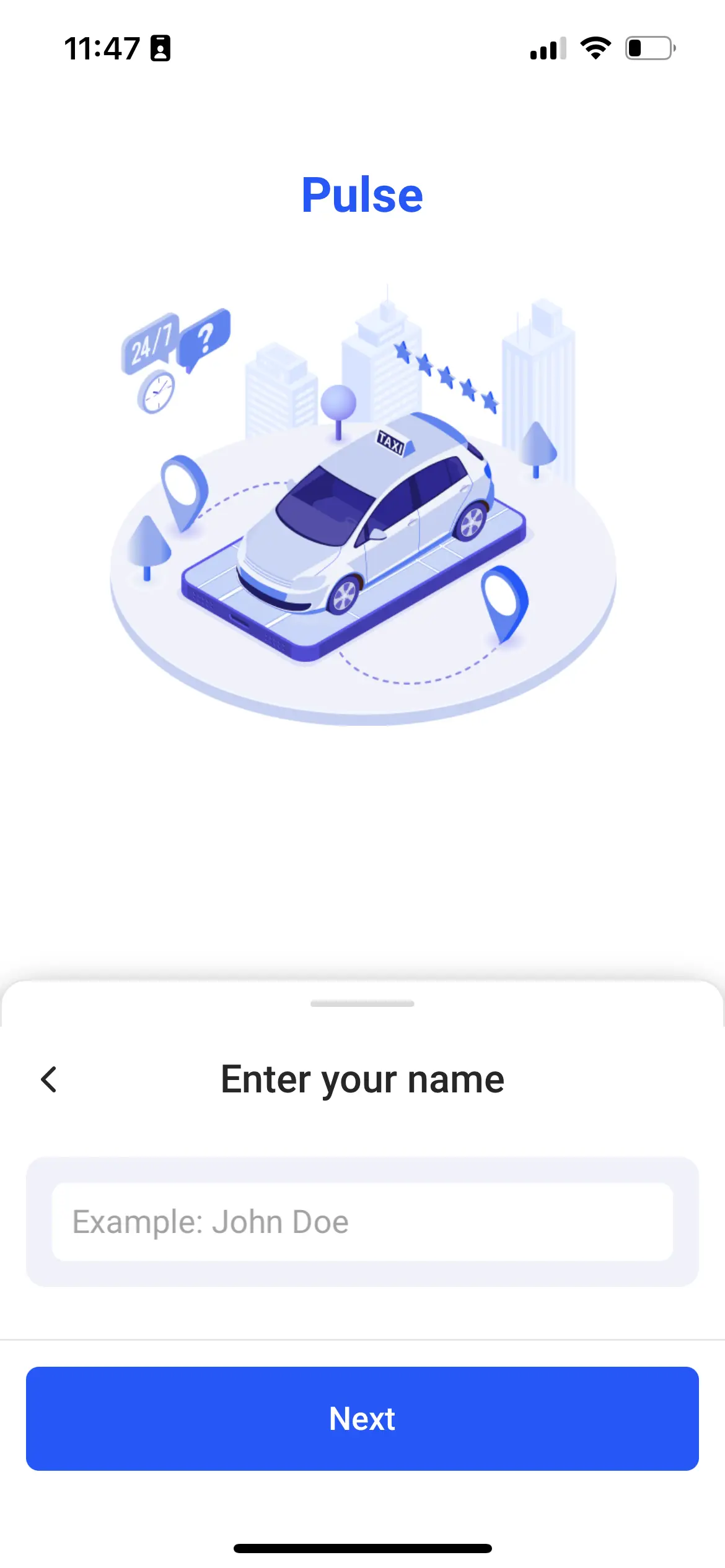Collapse the name entry sheet using its handle

click(x=362, y=1003)
